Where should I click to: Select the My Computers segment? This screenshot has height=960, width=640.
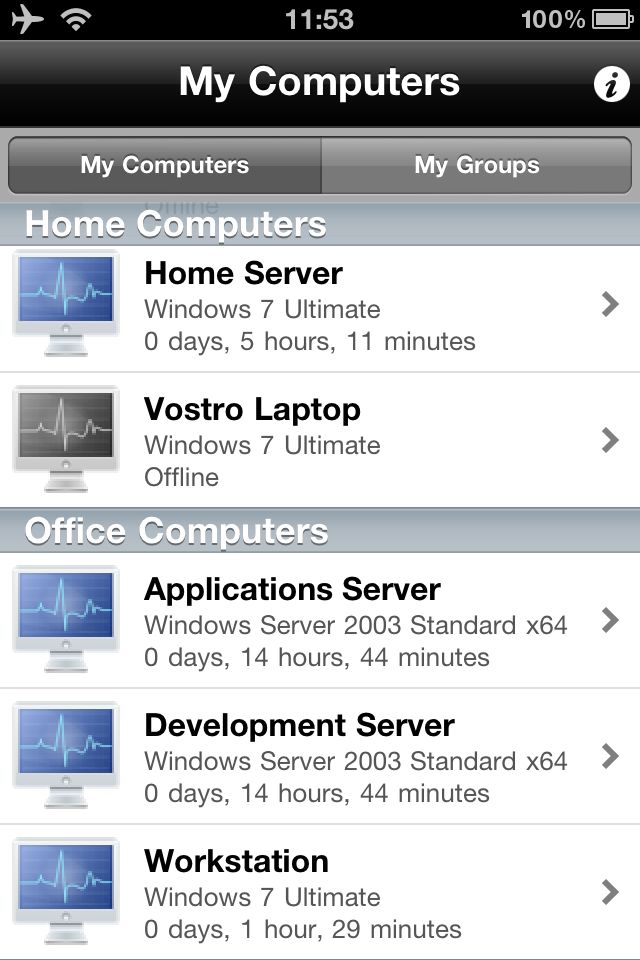coord(165,165)
